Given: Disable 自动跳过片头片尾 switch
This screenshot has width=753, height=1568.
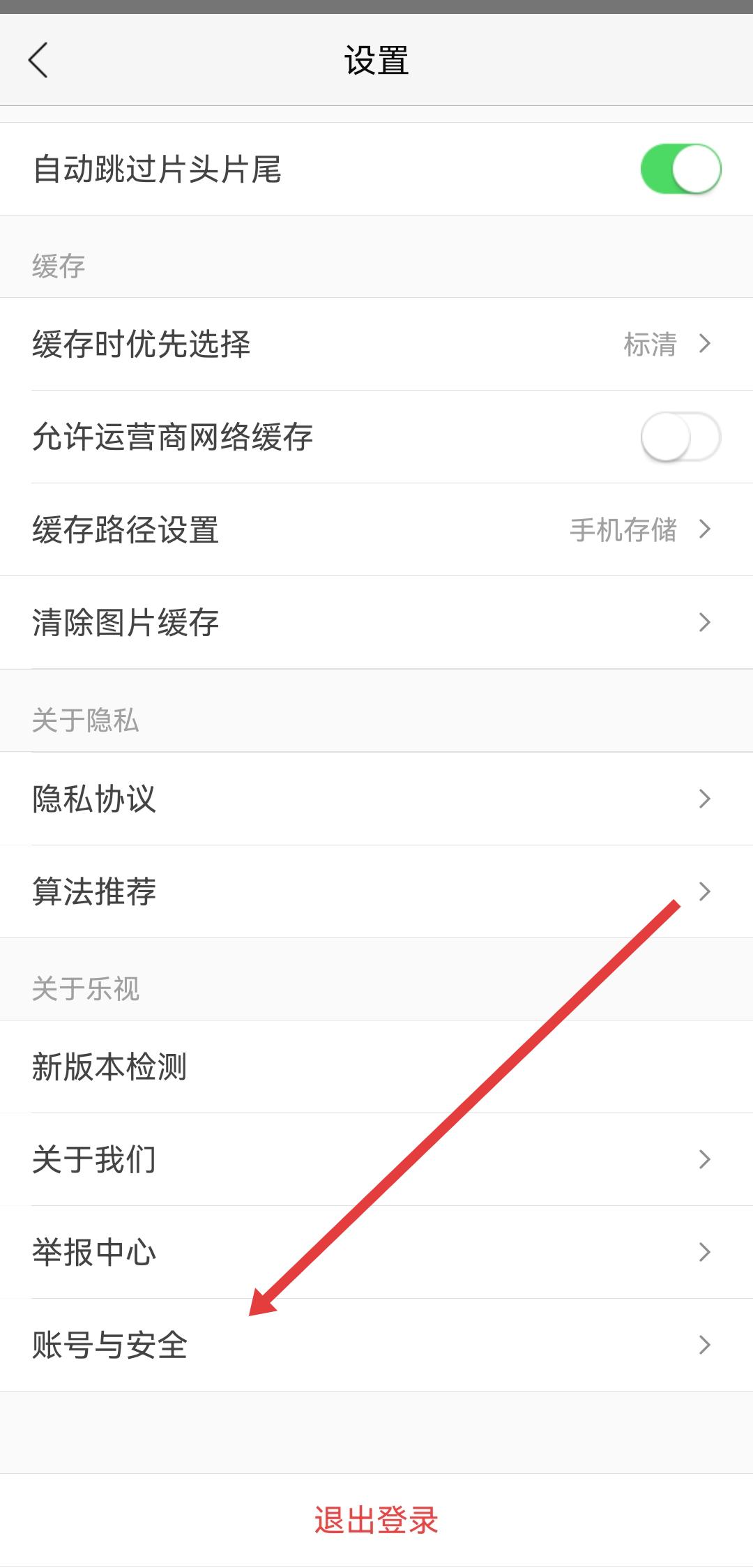Looking at the screenshot, I should 680,169.
